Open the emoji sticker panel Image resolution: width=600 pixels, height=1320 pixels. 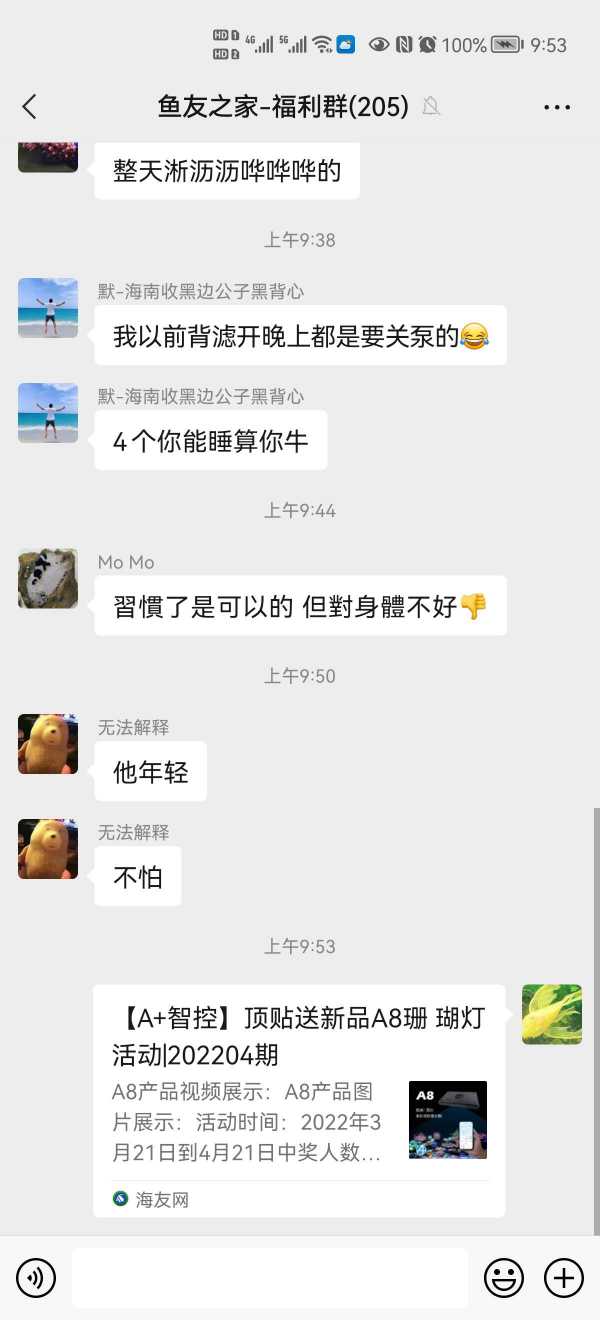(x=504, y=1277)
